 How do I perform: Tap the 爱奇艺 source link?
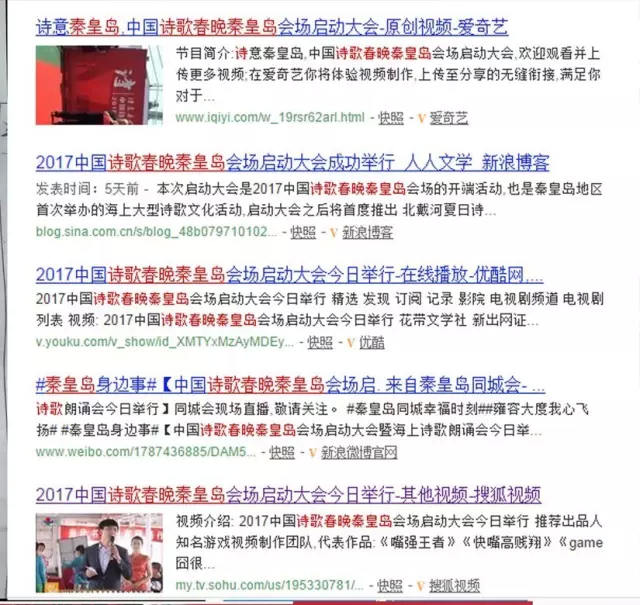coord(448,118)
